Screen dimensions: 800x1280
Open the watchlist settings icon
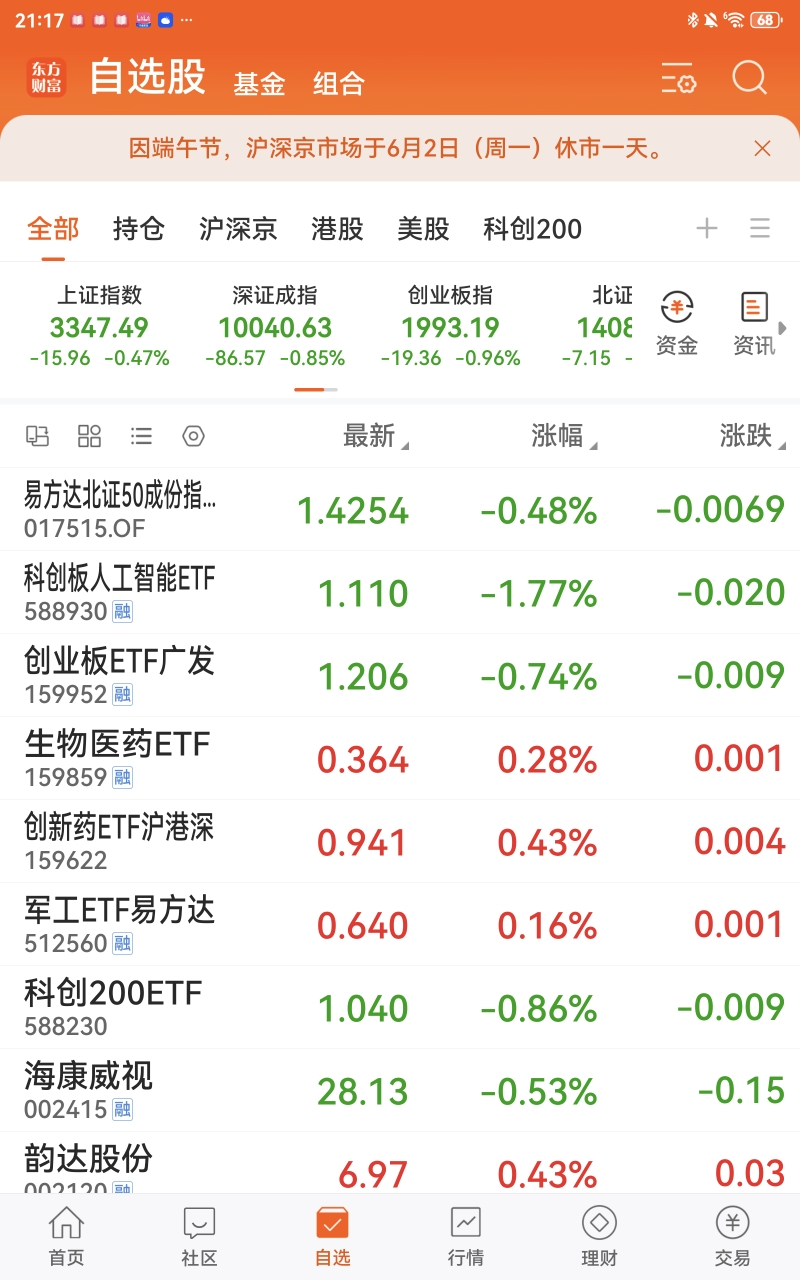click(678, 79)
